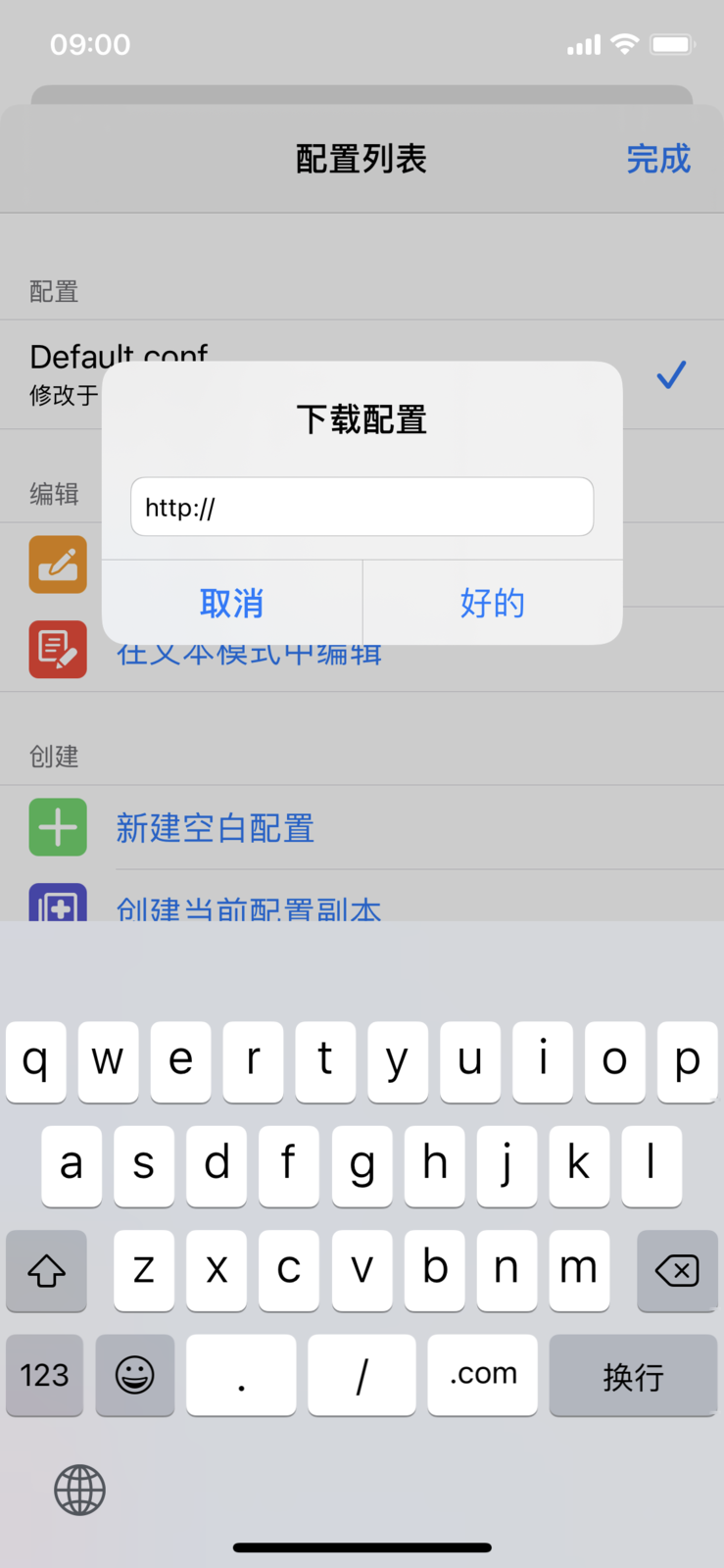Tap the 换行 return key

tap(633, 1374)
